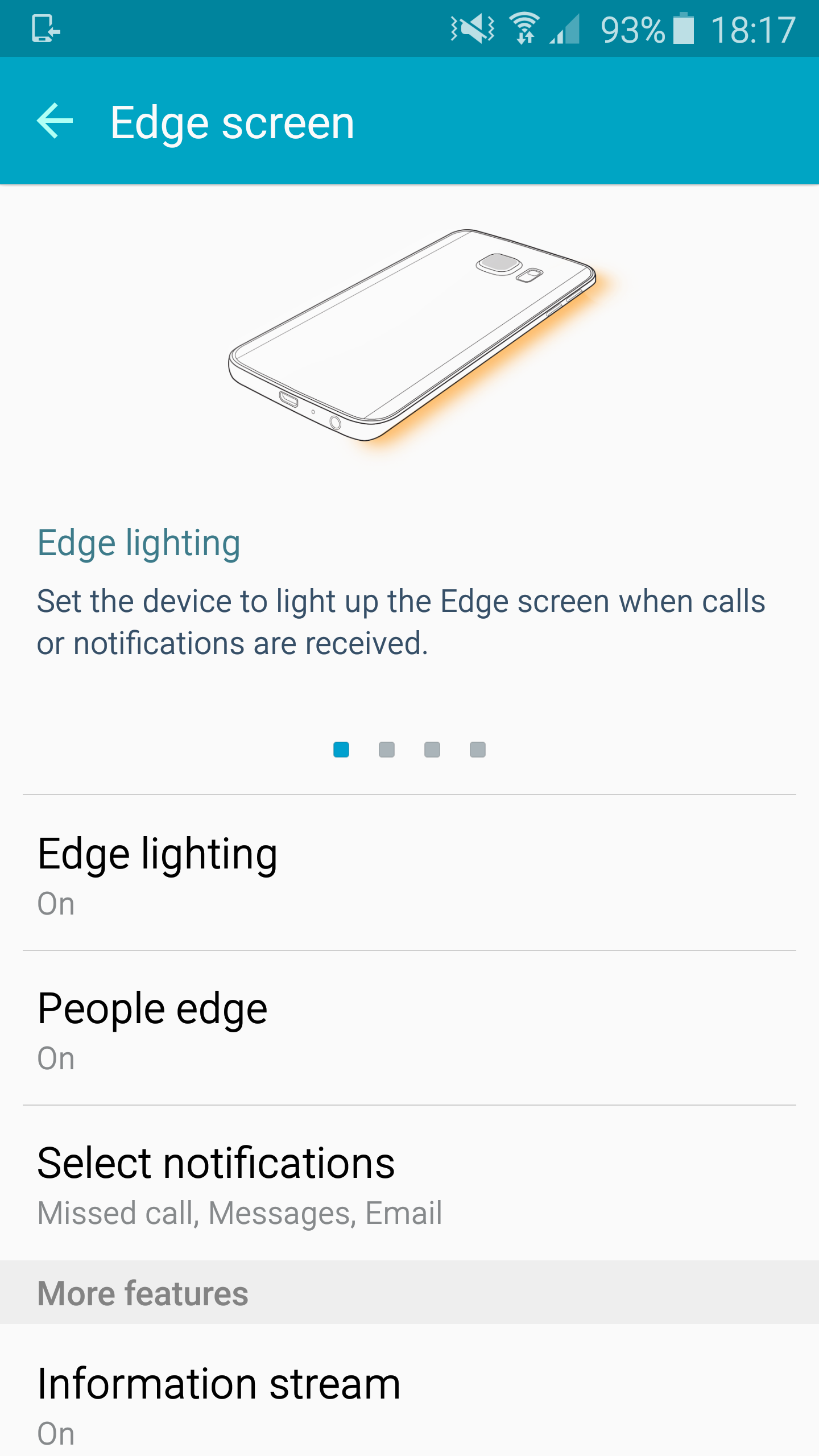819x1456 pixels.
Task: Open Information stream settings
Action: tap(409, 1390)
